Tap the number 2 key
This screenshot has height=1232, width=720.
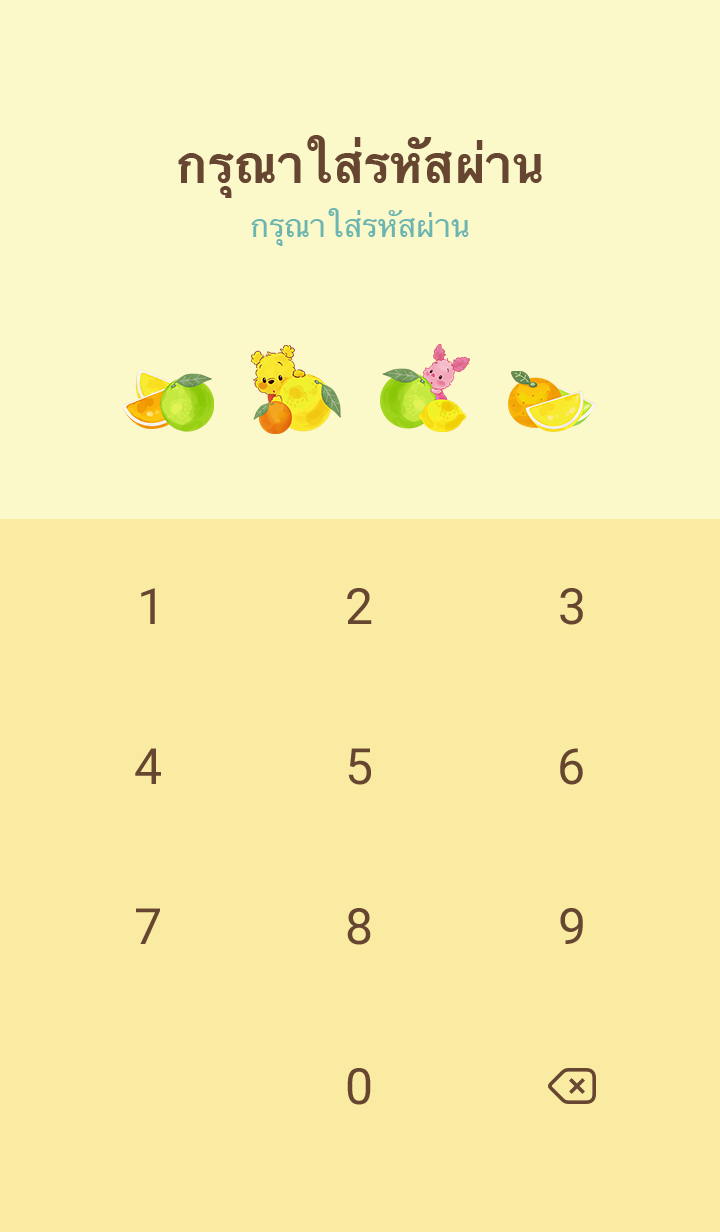point(359,608)
